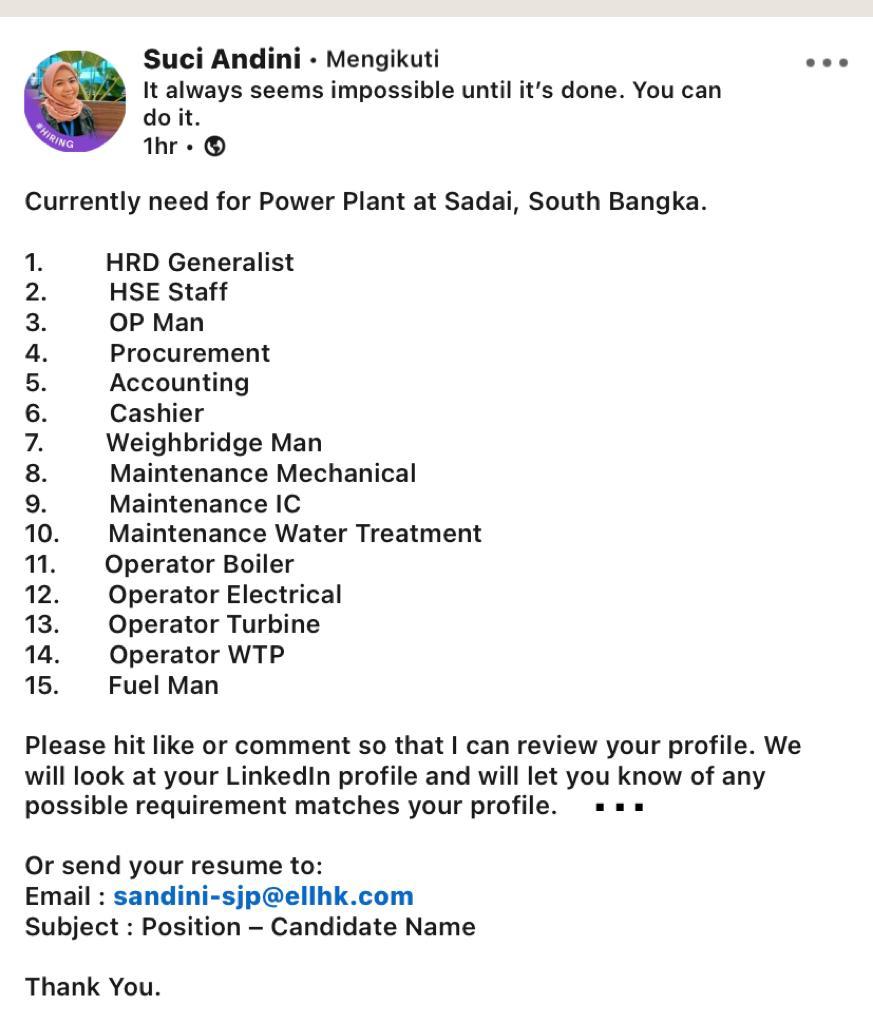
Task: Tap the Suci Andini author name
Action: (221, 59)
